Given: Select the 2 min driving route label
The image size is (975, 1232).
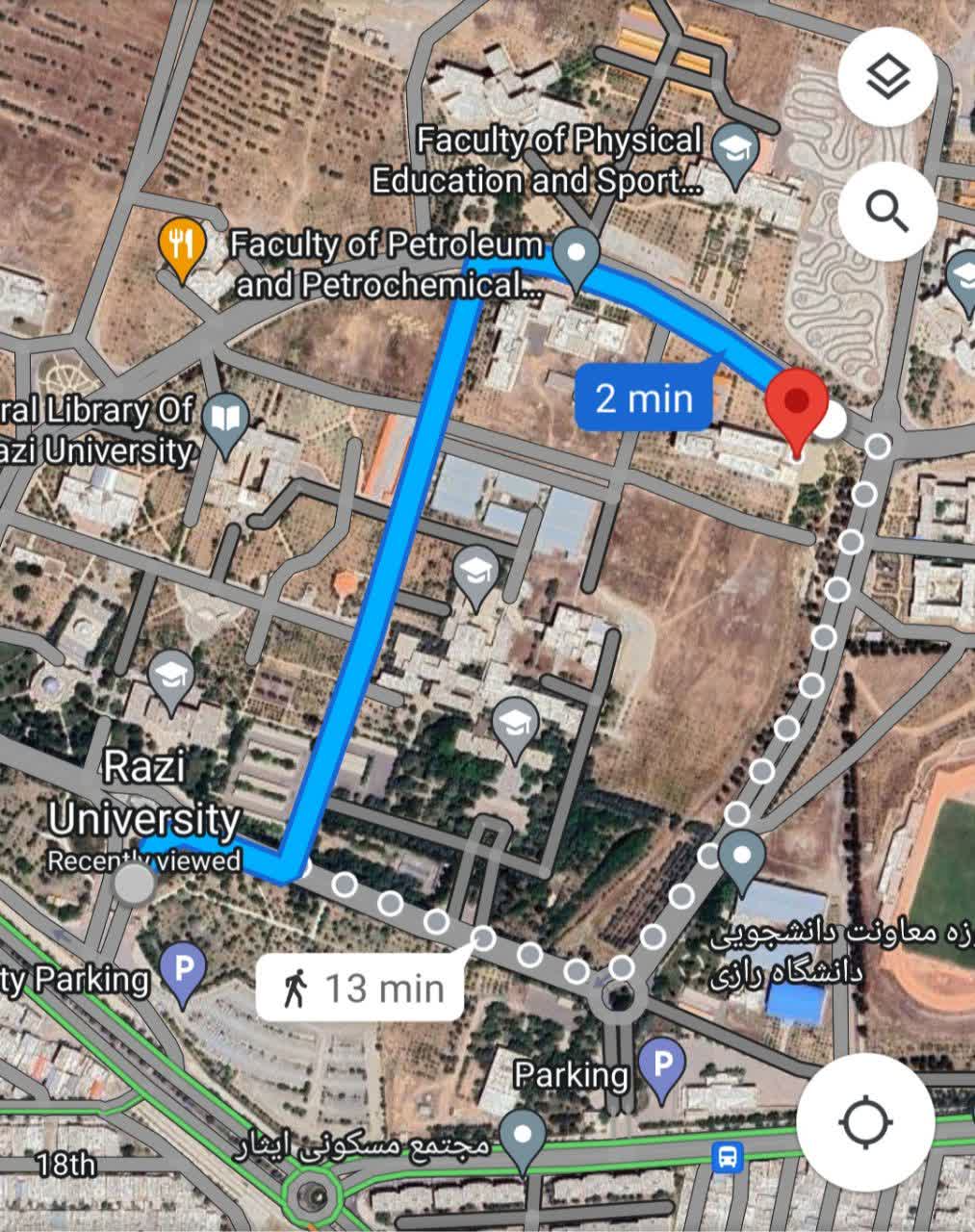Looking at the screenshot, I should (x=643, y=397).
